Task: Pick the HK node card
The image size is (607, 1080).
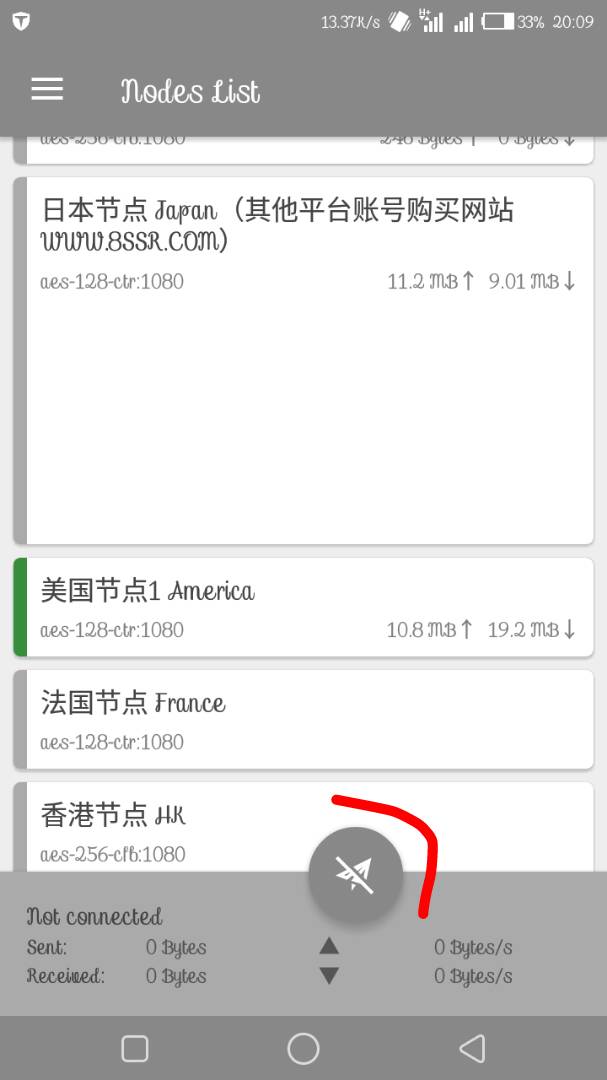Action: pos(303,827)
